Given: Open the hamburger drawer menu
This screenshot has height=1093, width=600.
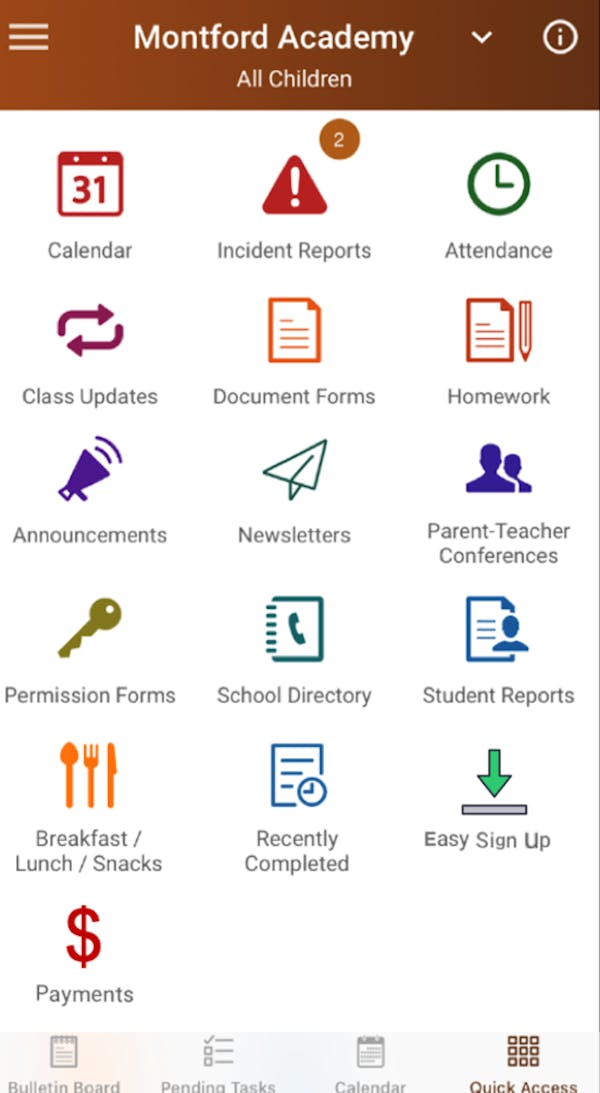Looking at the screenshot, I should [x=29, y=37].
